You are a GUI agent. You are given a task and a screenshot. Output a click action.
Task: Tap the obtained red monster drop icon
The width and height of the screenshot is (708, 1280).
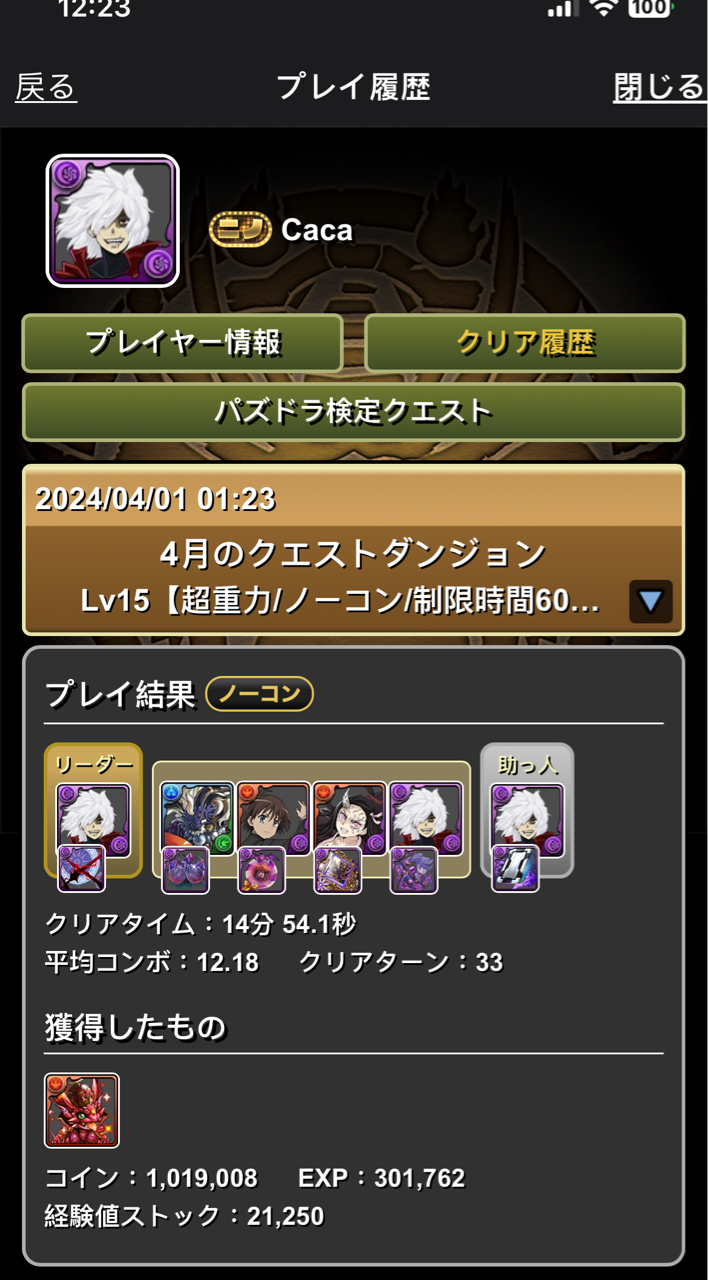pos(82,1110)
